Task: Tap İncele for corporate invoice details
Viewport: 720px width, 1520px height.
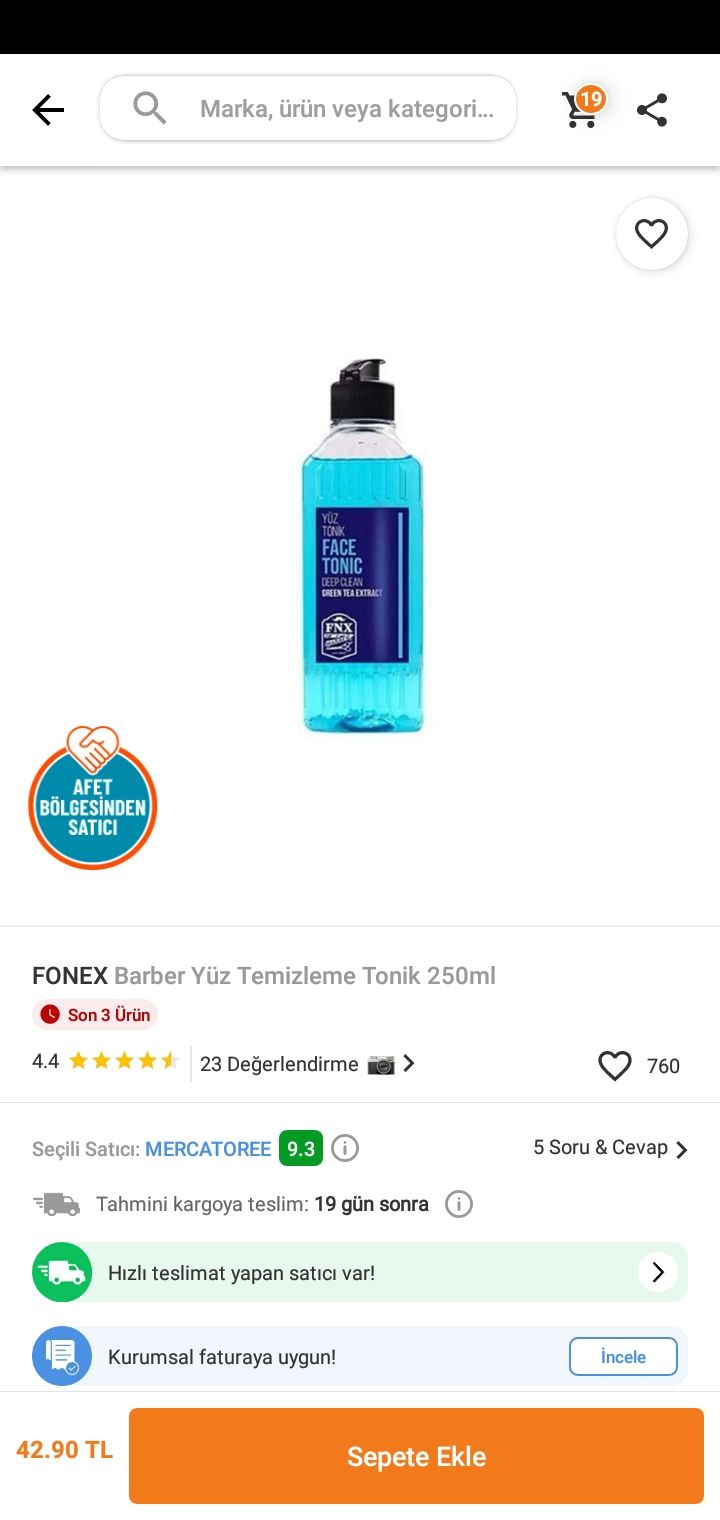Action: pyautogui.click(x=623, y=1357)
